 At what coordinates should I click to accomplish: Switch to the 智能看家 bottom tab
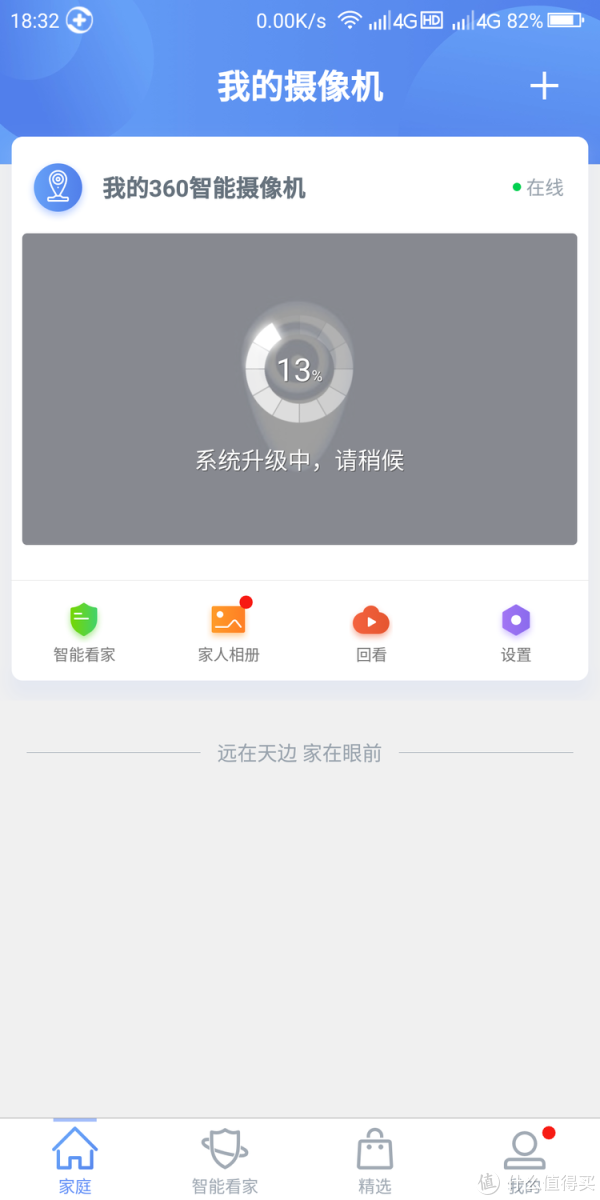pyautogui.click(x=225, y=1160)
